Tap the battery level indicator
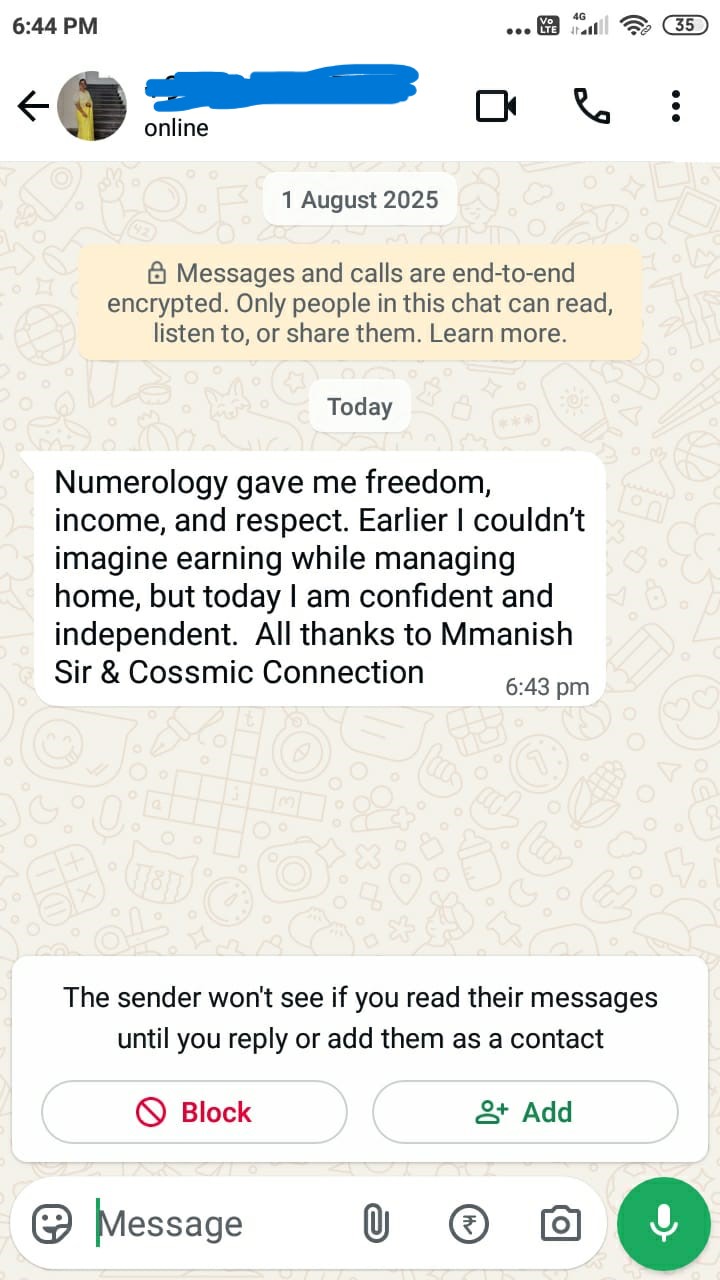 pyautogui.click(x=684, y=25)
